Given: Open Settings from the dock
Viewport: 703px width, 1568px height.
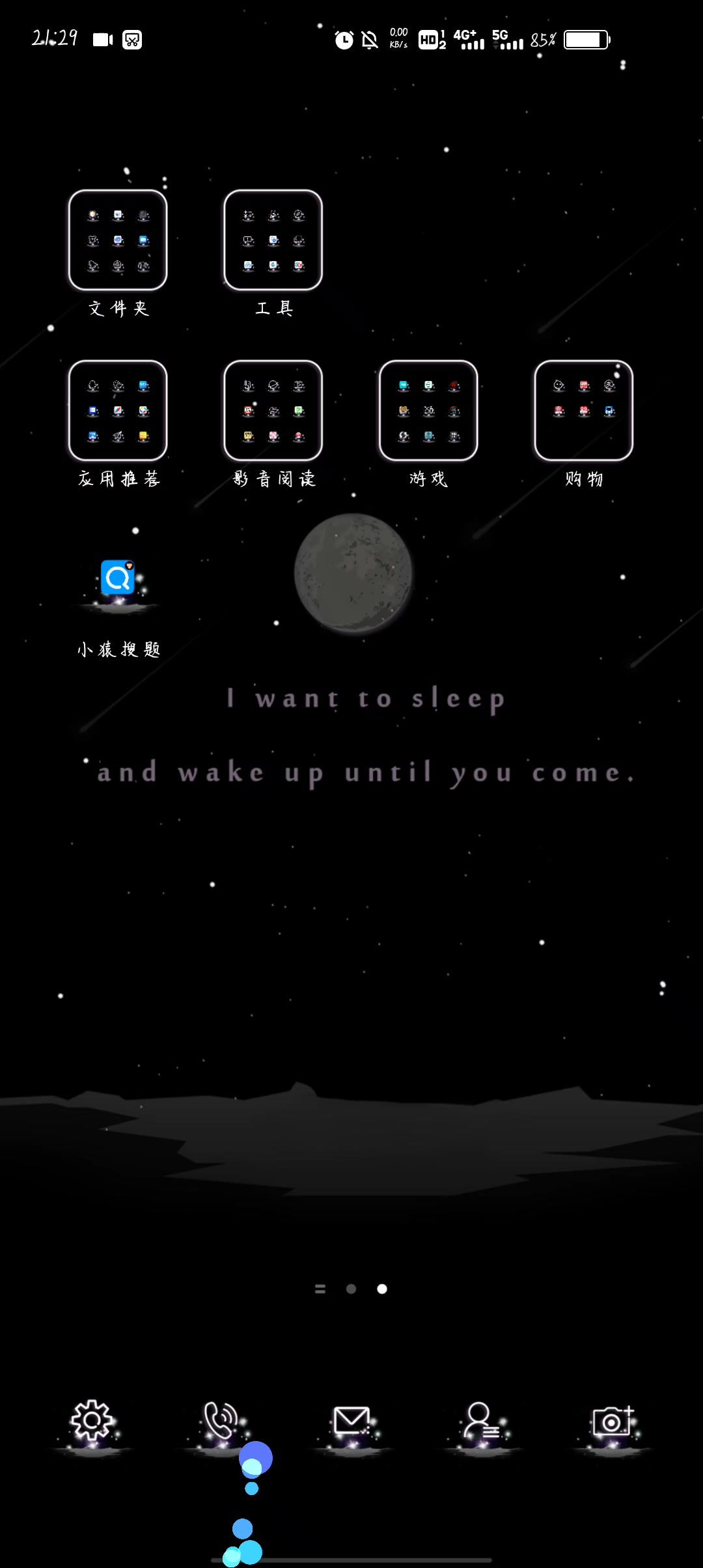Looking at the screenshot, I should click(92, 1421).
